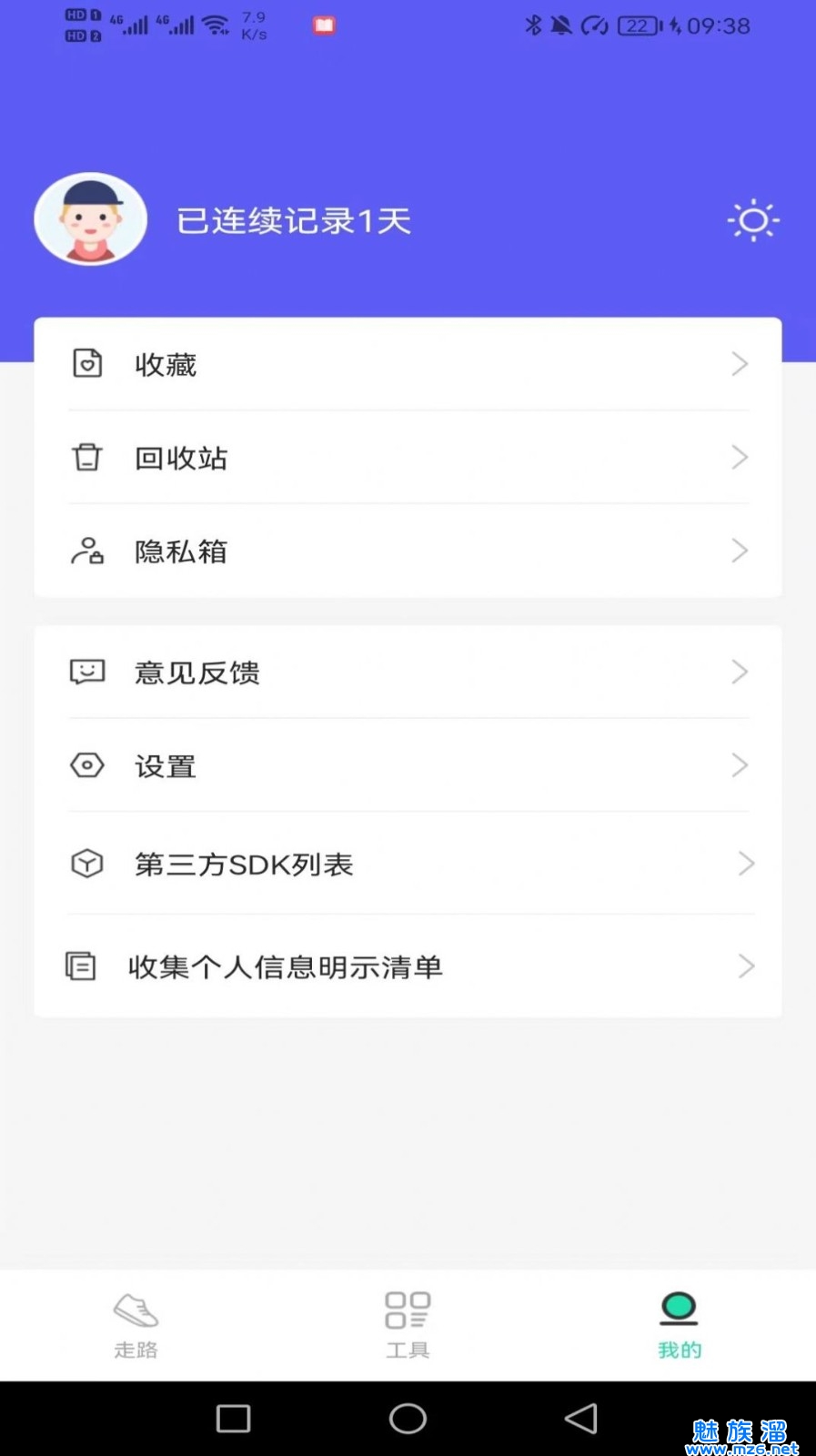Viewport: 816px width, 1456px height.
Task: Switch to the 走路 tab
Action: [x=136, y=1325]
